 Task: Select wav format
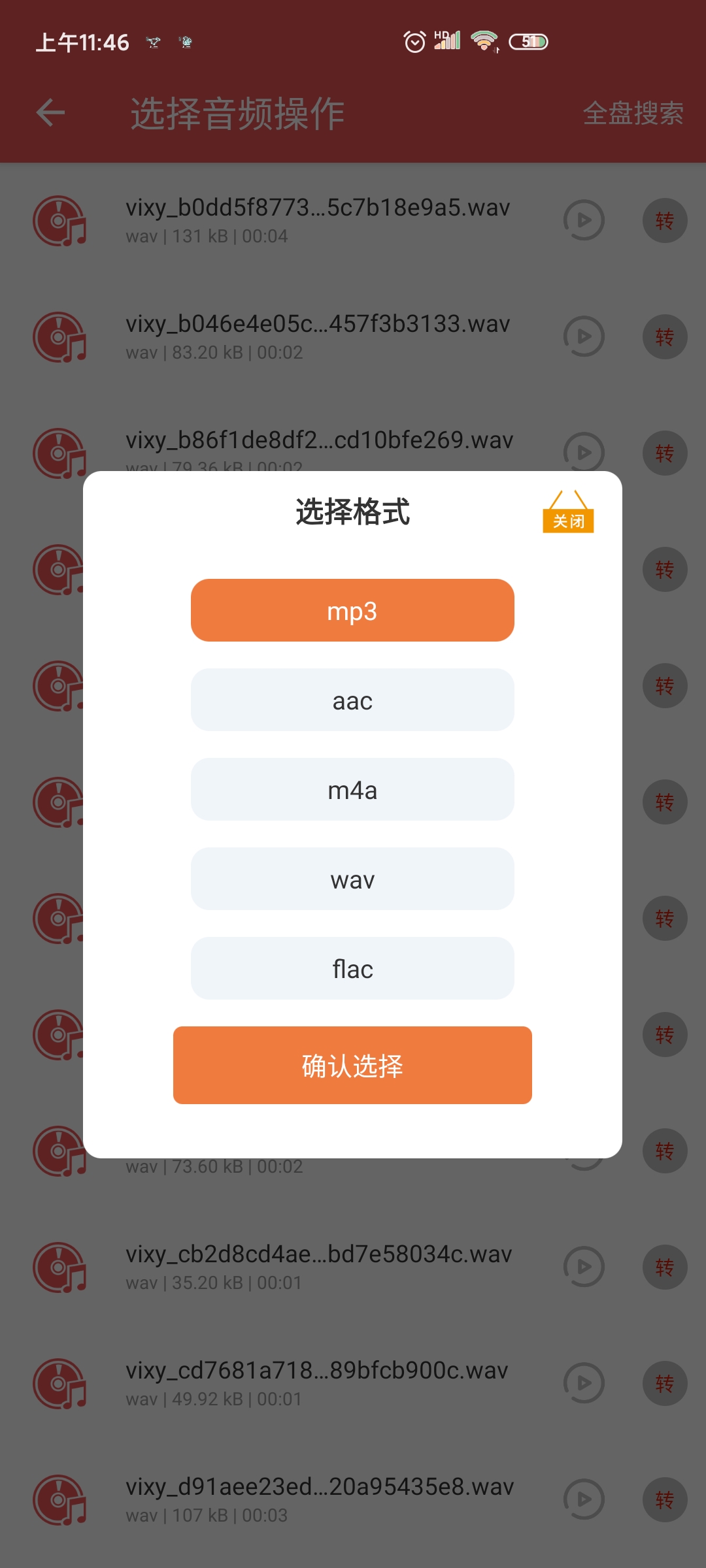click(x=352, y=879)
